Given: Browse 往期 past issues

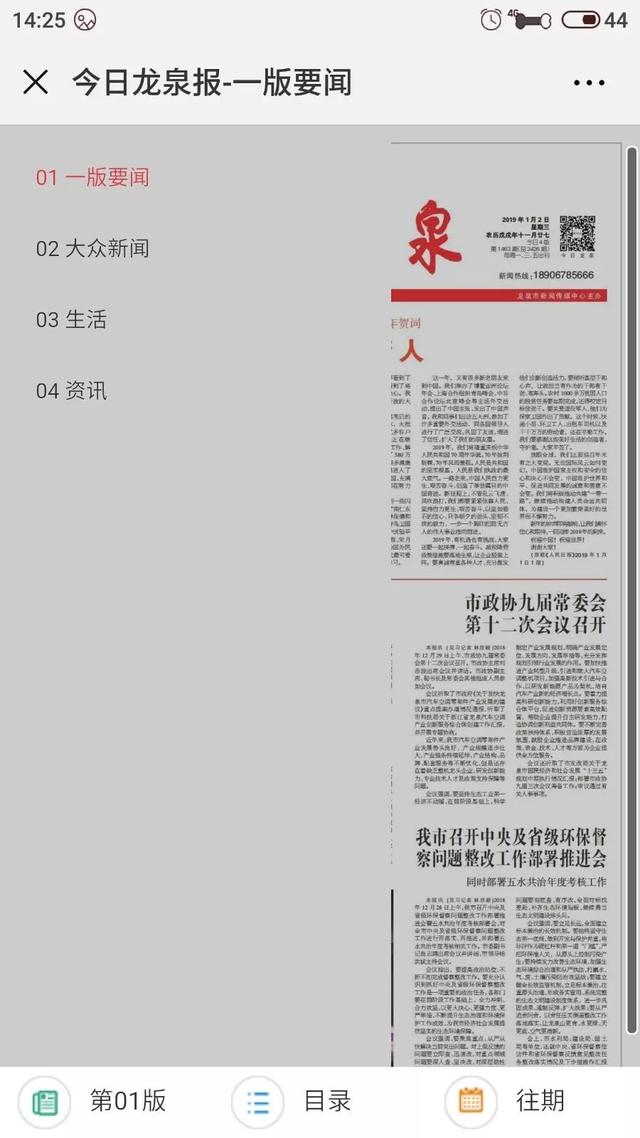Looking at the screenshot, I should pos(513,1101).
